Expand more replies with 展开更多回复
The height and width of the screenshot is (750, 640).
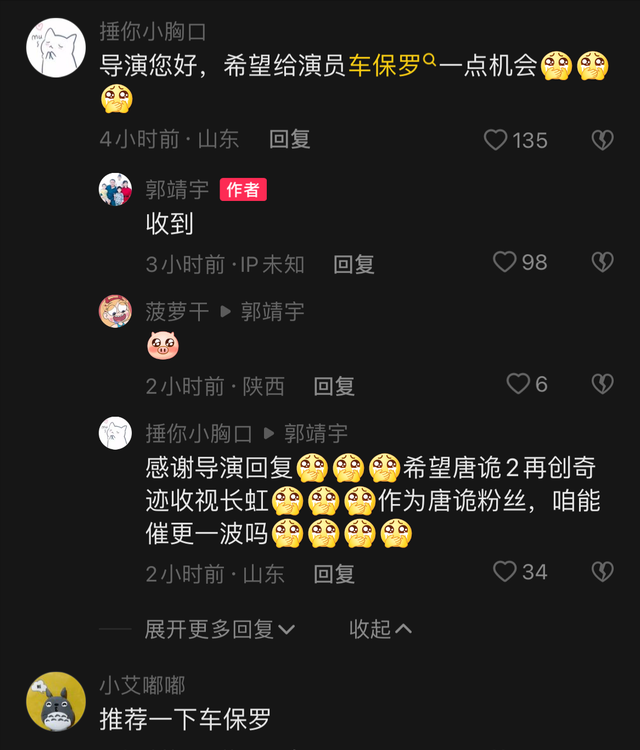220,629
